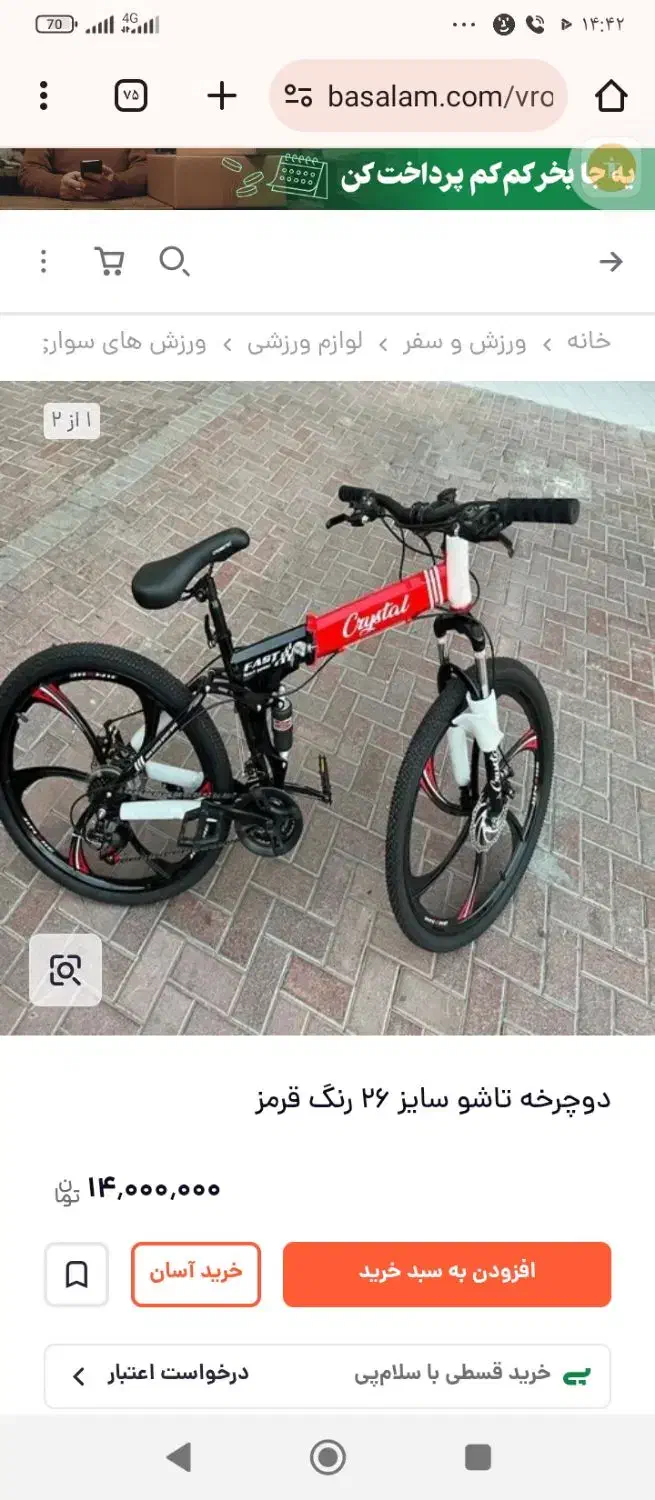Add the bicycle to cart (افزودن به سبد خرید)

(x=446, y=1274)
